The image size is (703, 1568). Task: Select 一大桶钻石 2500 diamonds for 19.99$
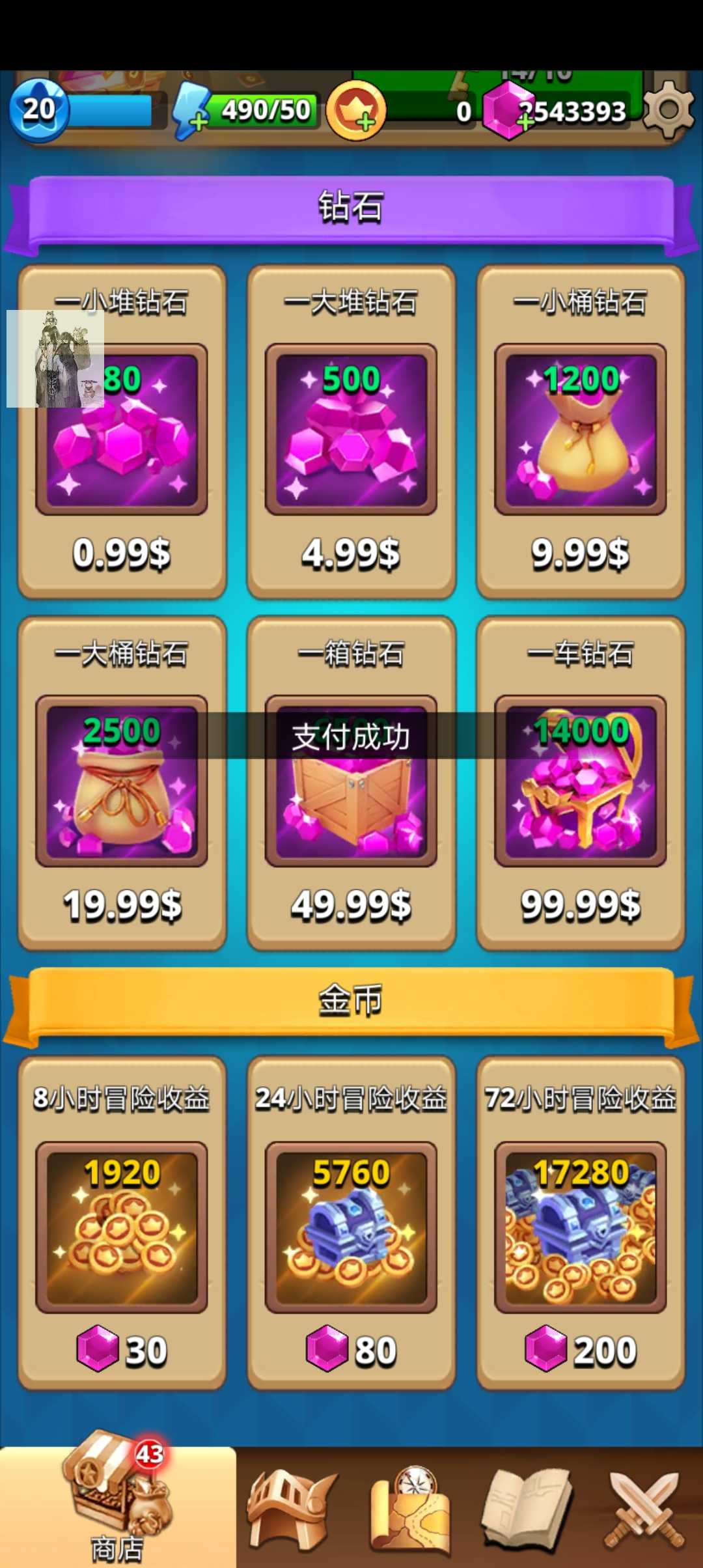tap(122, 783)
